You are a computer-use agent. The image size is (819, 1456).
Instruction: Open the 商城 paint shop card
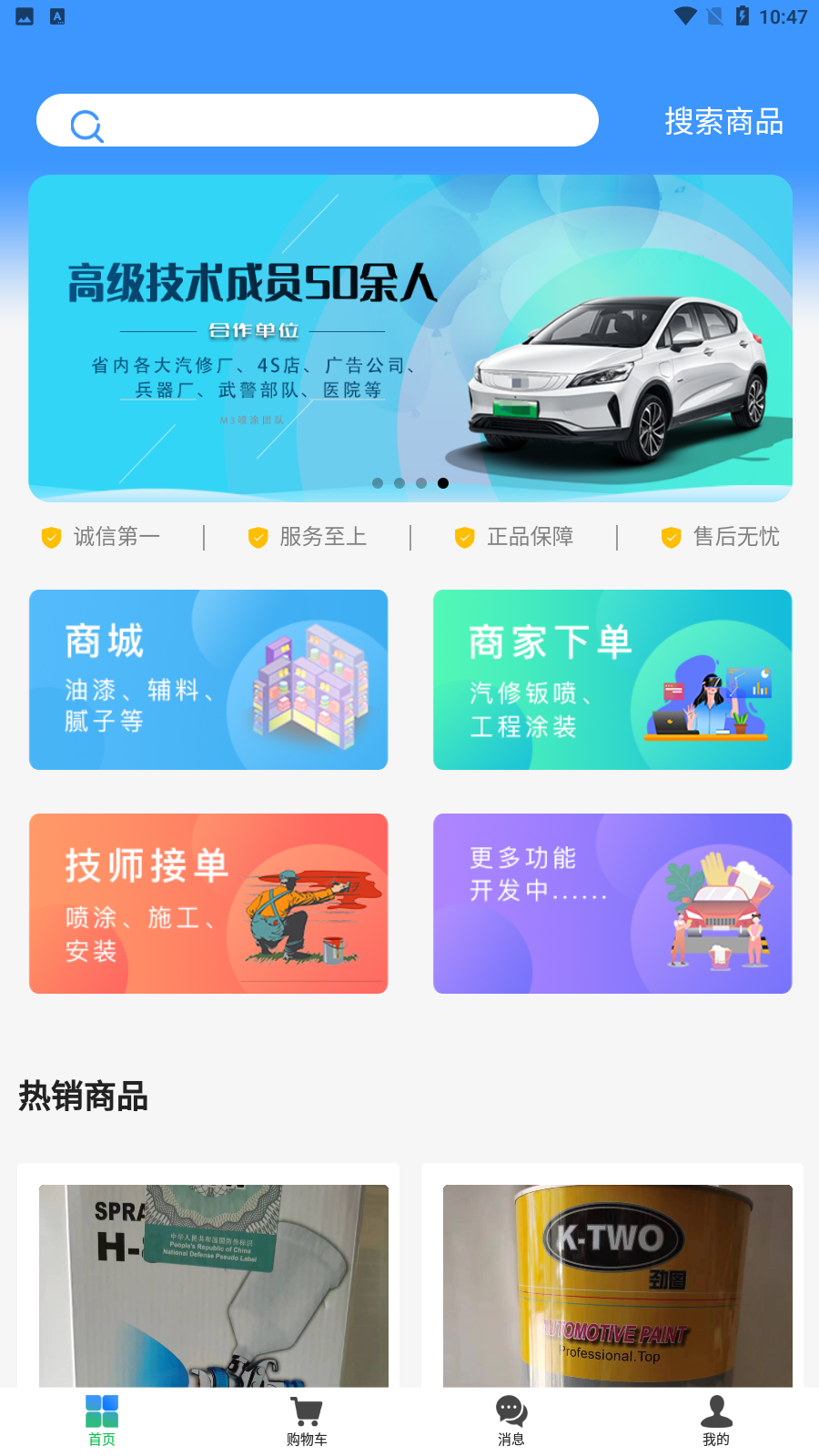[x=208, y=680]
